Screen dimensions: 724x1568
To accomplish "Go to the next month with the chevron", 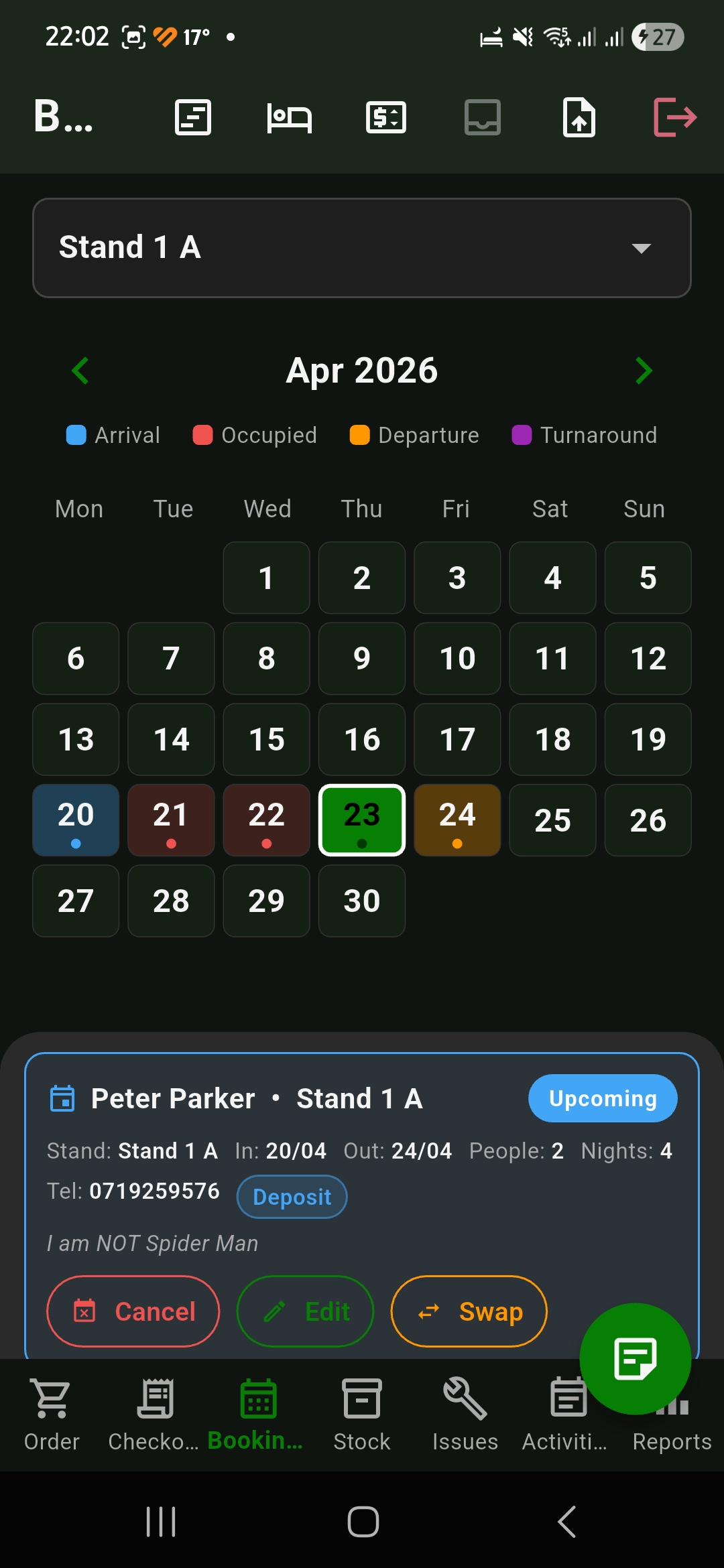I will (x=643, y=370).
